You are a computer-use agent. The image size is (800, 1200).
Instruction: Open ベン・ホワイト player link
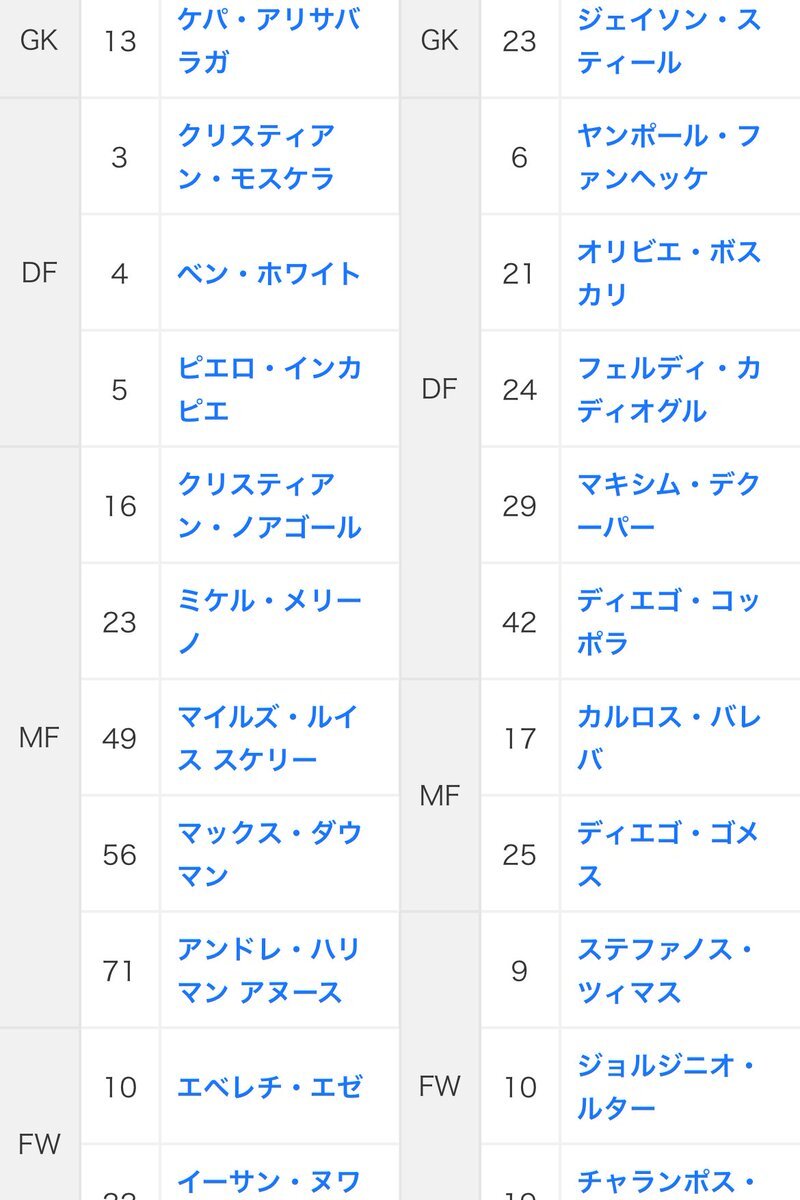269,273
